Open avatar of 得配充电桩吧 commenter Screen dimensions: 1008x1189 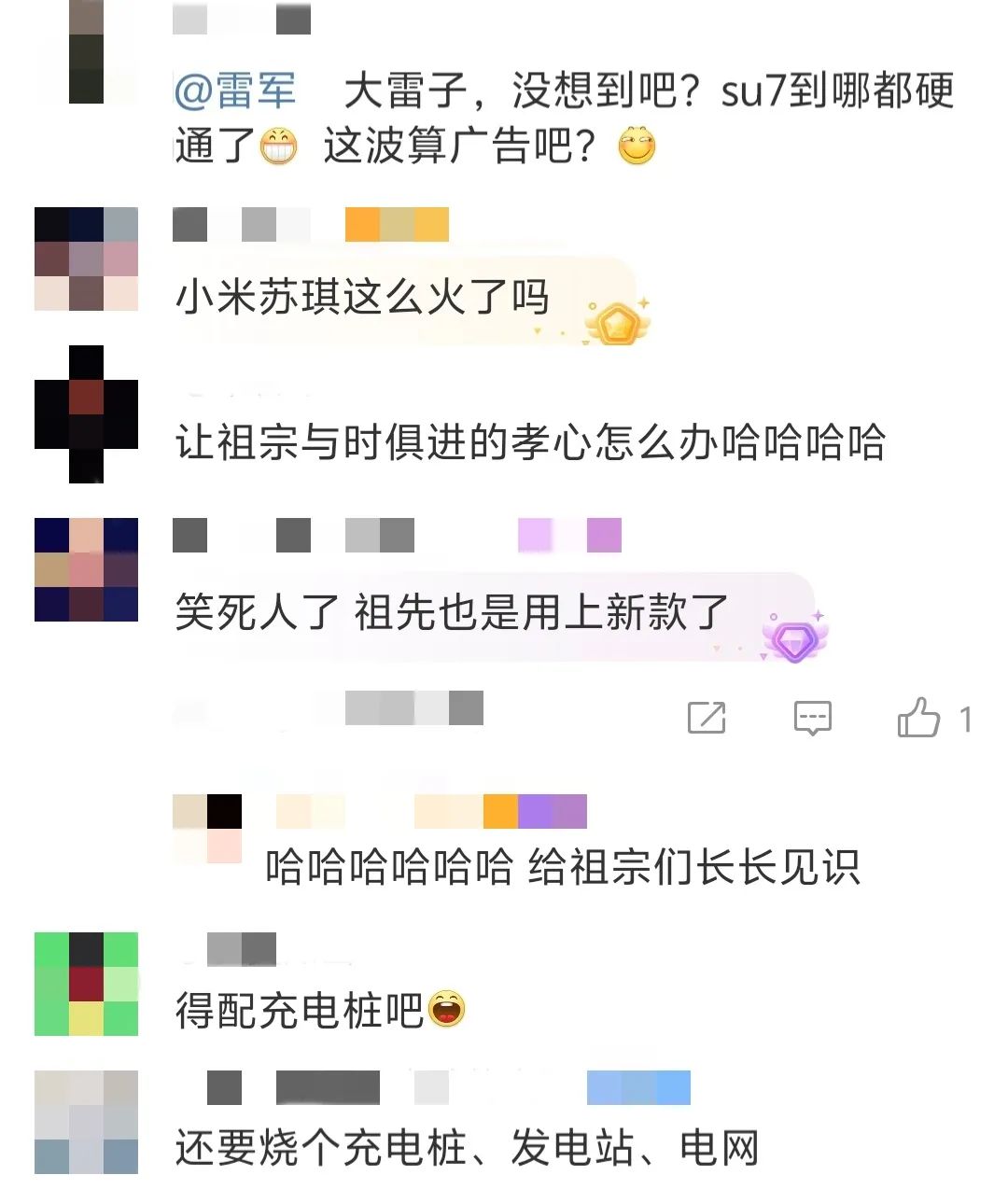click(x=86, y=984)
